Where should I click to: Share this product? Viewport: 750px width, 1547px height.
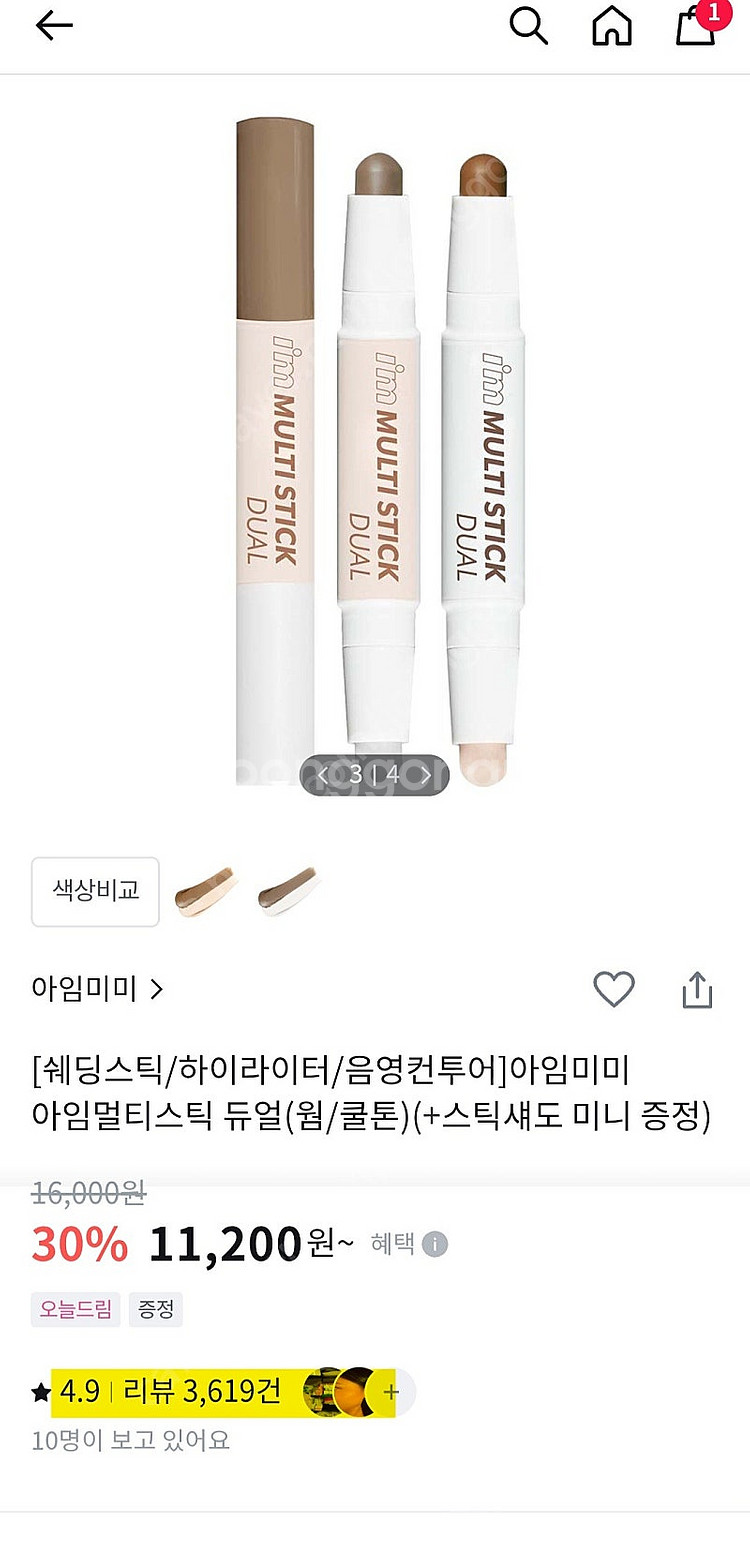pos(697,989)
